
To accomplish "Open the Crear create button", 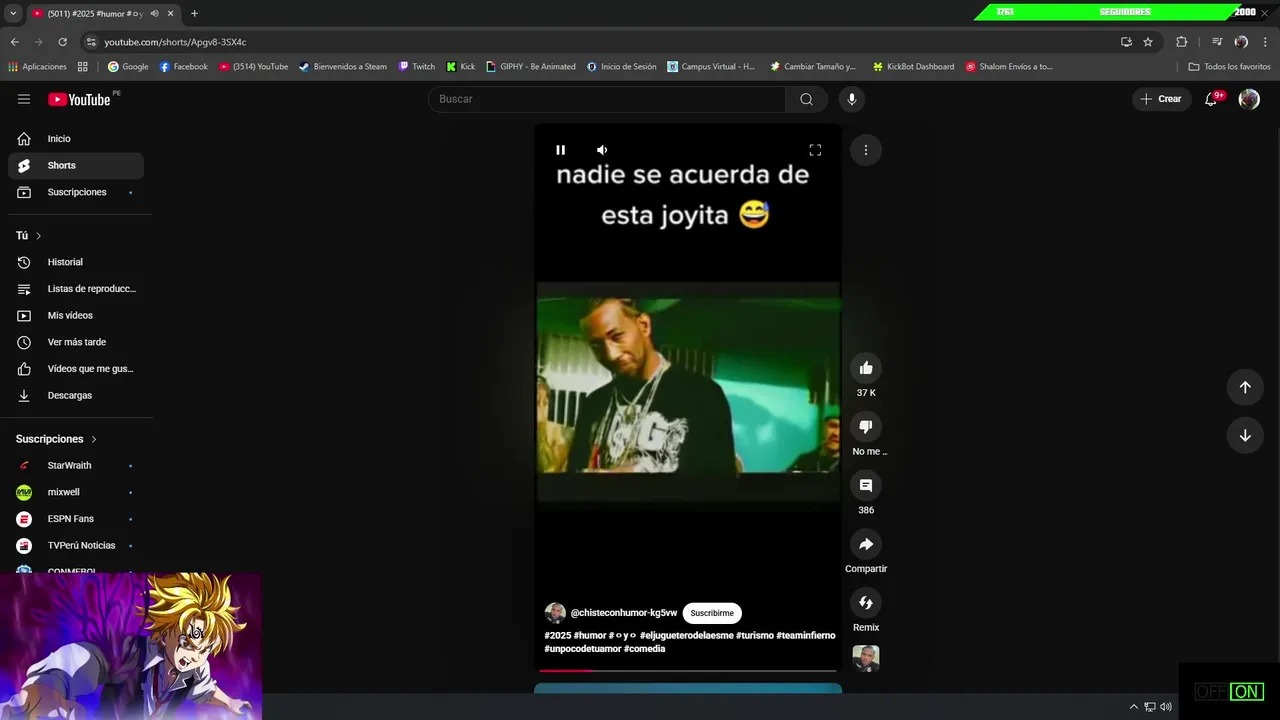I will [x=1161, y=99].
